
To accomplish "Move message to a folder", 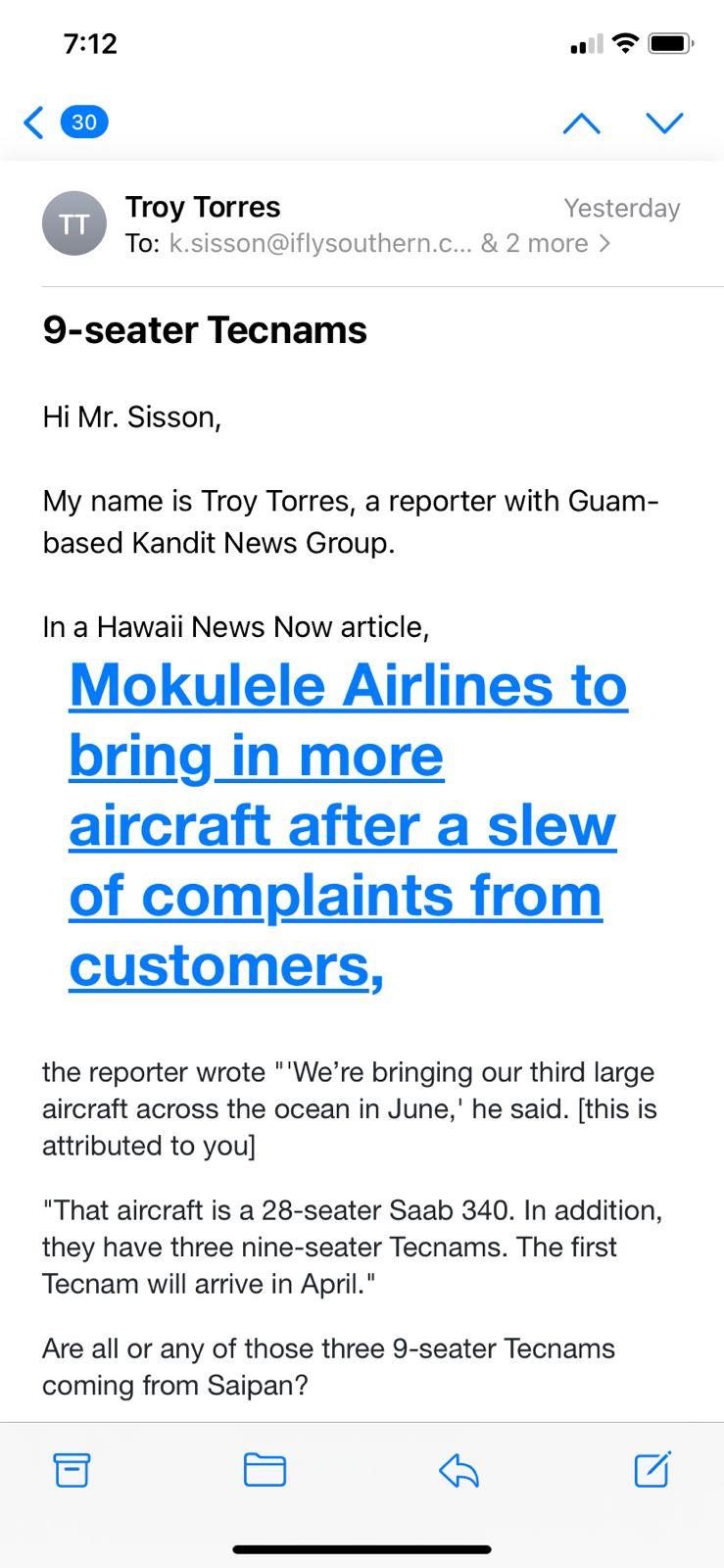I will [265, 1469].
